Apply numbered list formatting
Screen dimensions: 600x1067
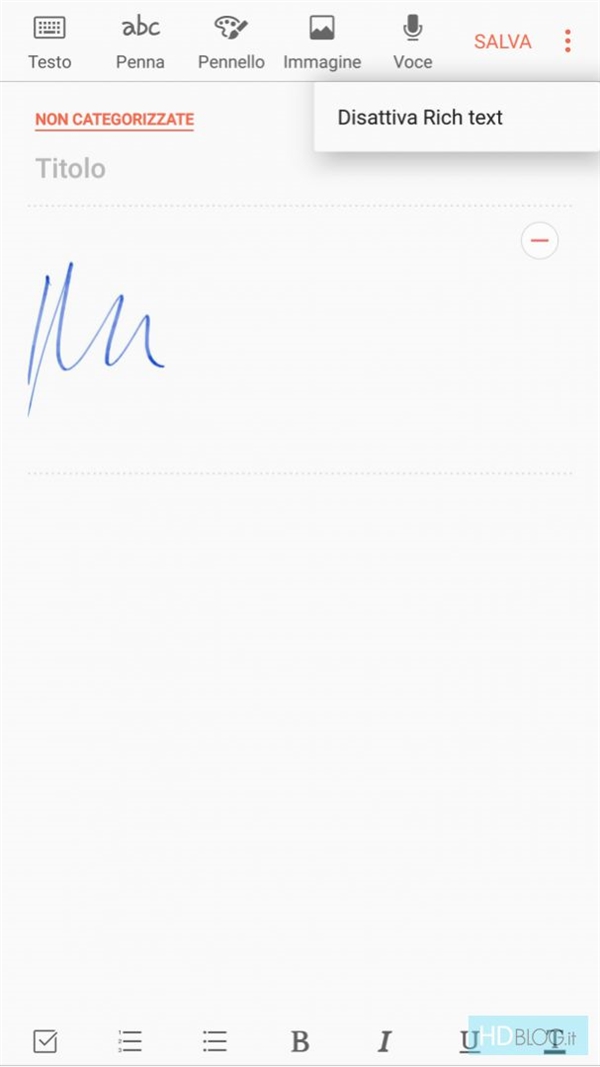(130, 1041)
